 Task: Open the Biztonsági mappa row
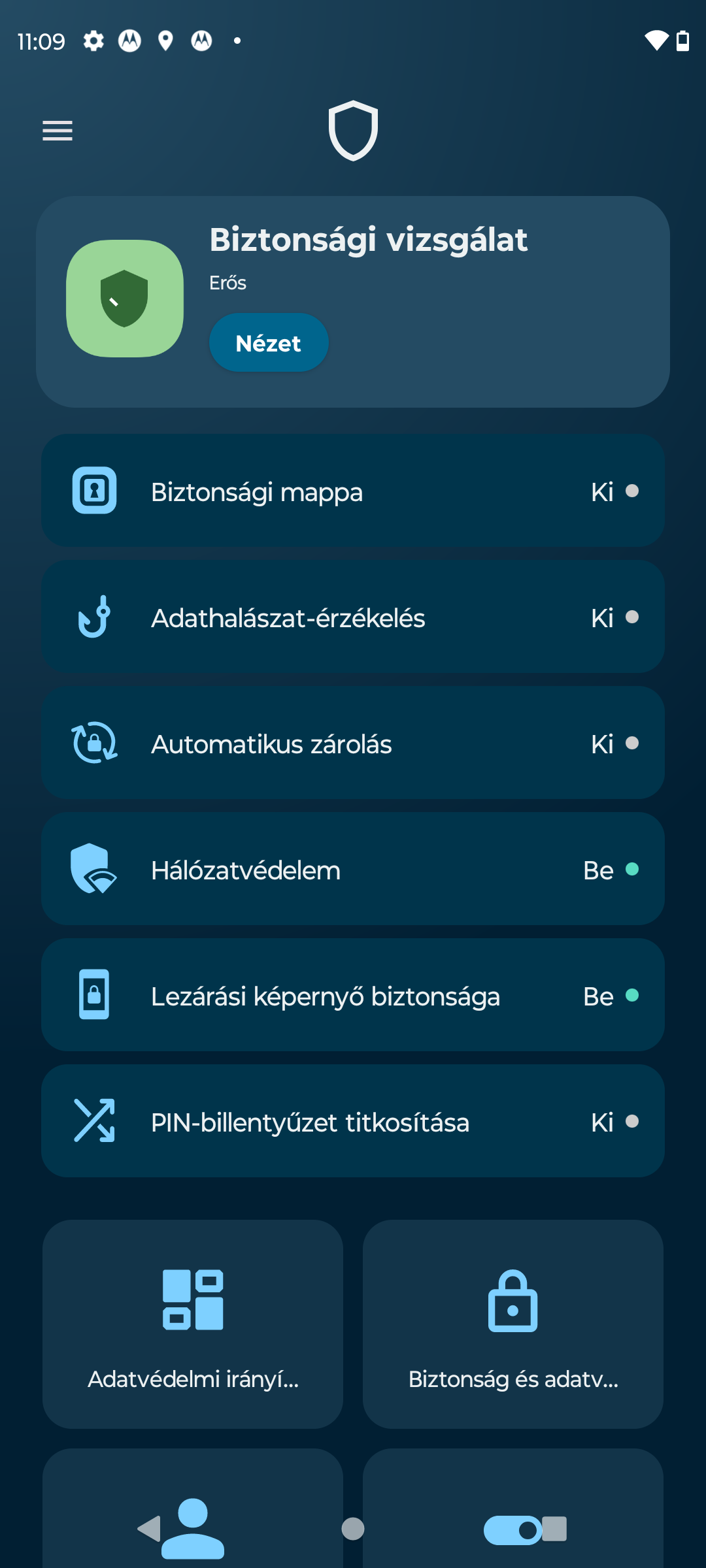click(353, 491)
